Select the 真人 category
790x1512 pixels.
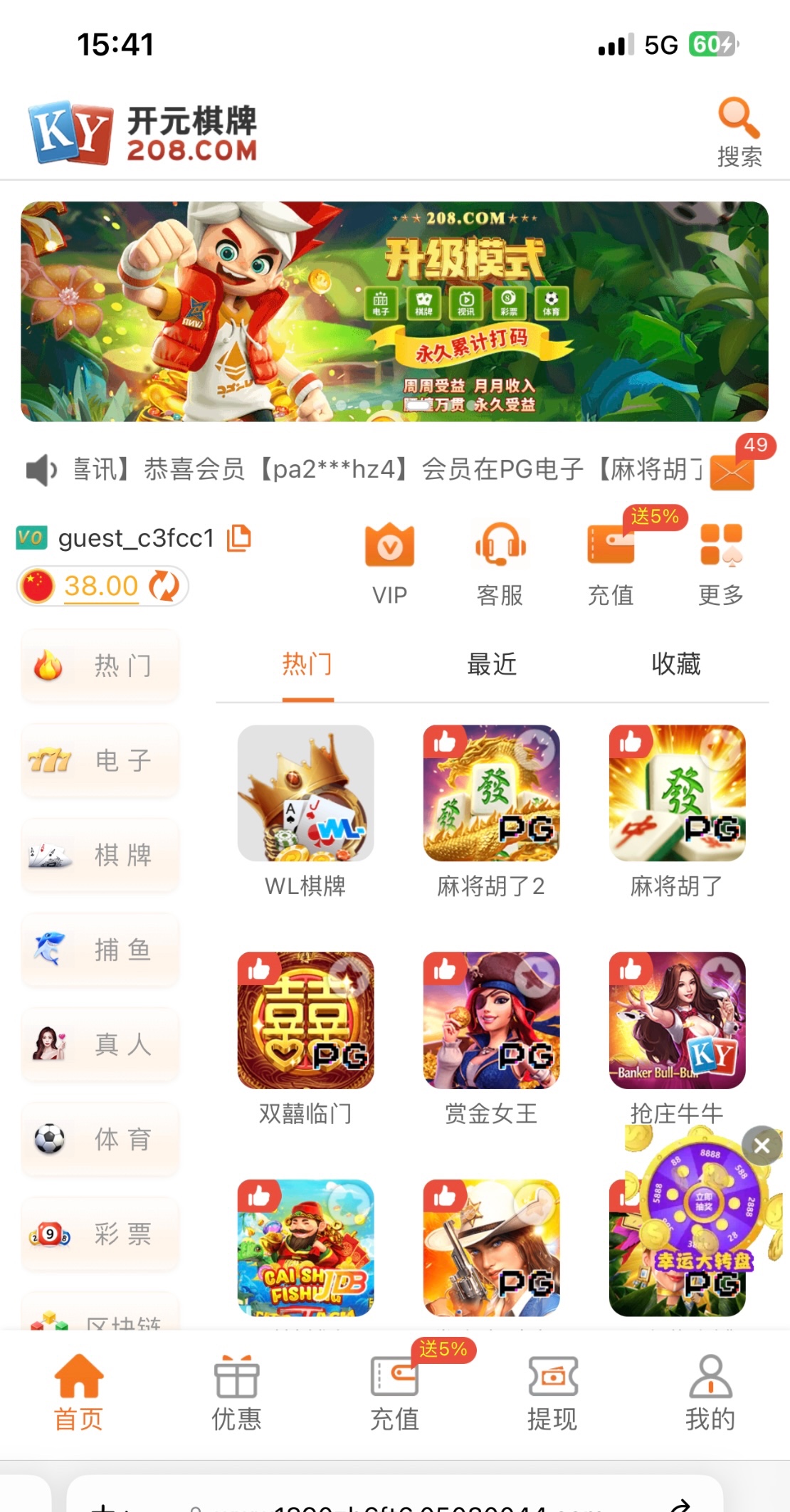click(100, 1044)
